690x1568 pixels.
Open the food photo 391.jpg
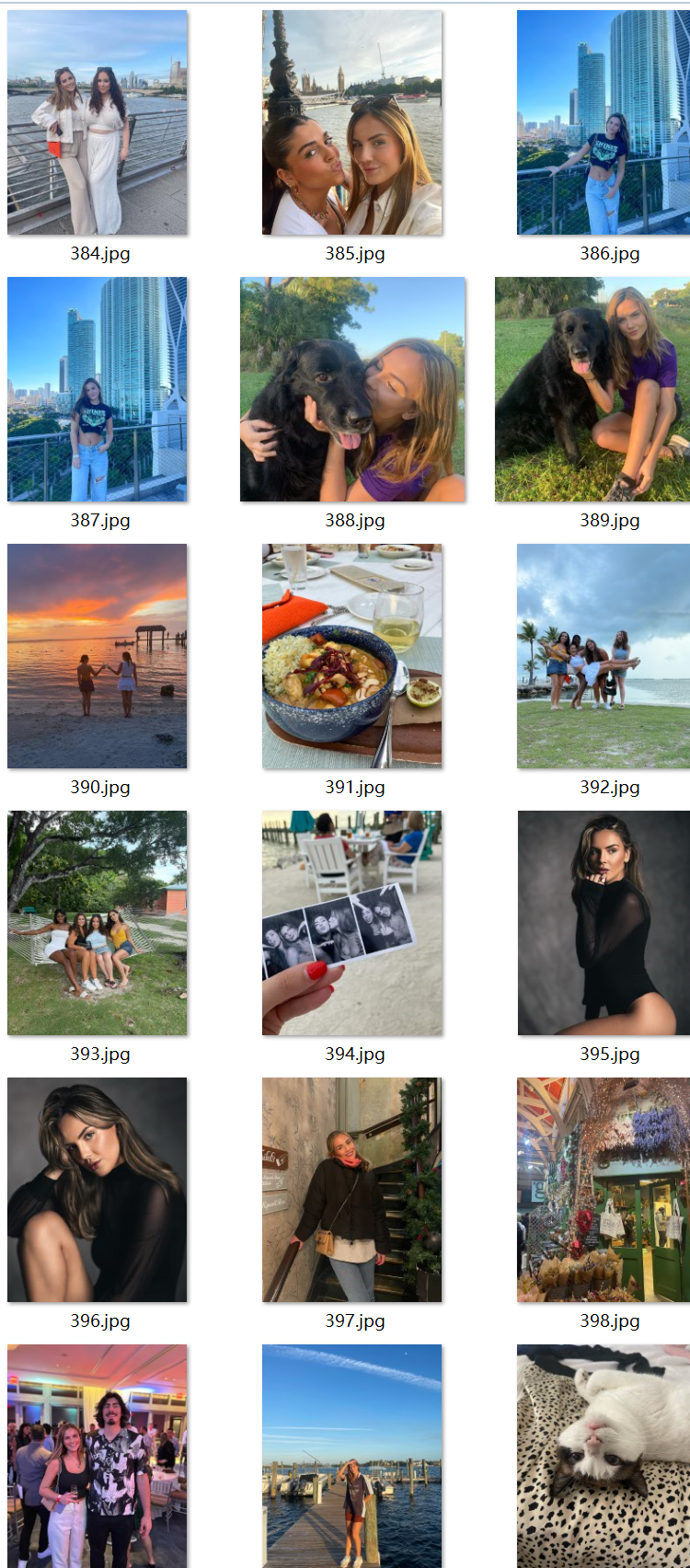tap(351, 656)
